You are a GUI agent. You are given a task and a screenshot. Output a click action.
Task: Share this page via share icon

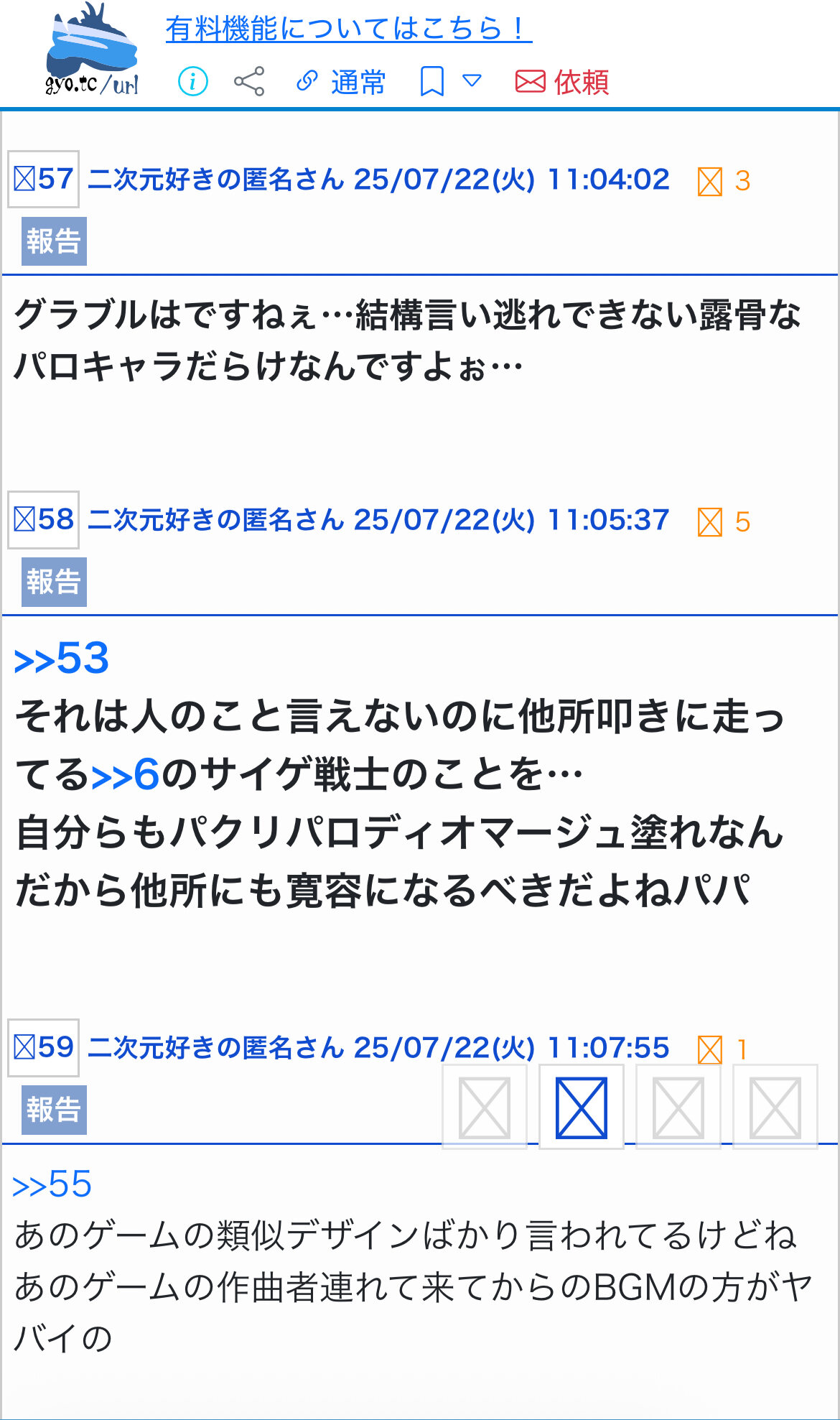tap(249, 81)
